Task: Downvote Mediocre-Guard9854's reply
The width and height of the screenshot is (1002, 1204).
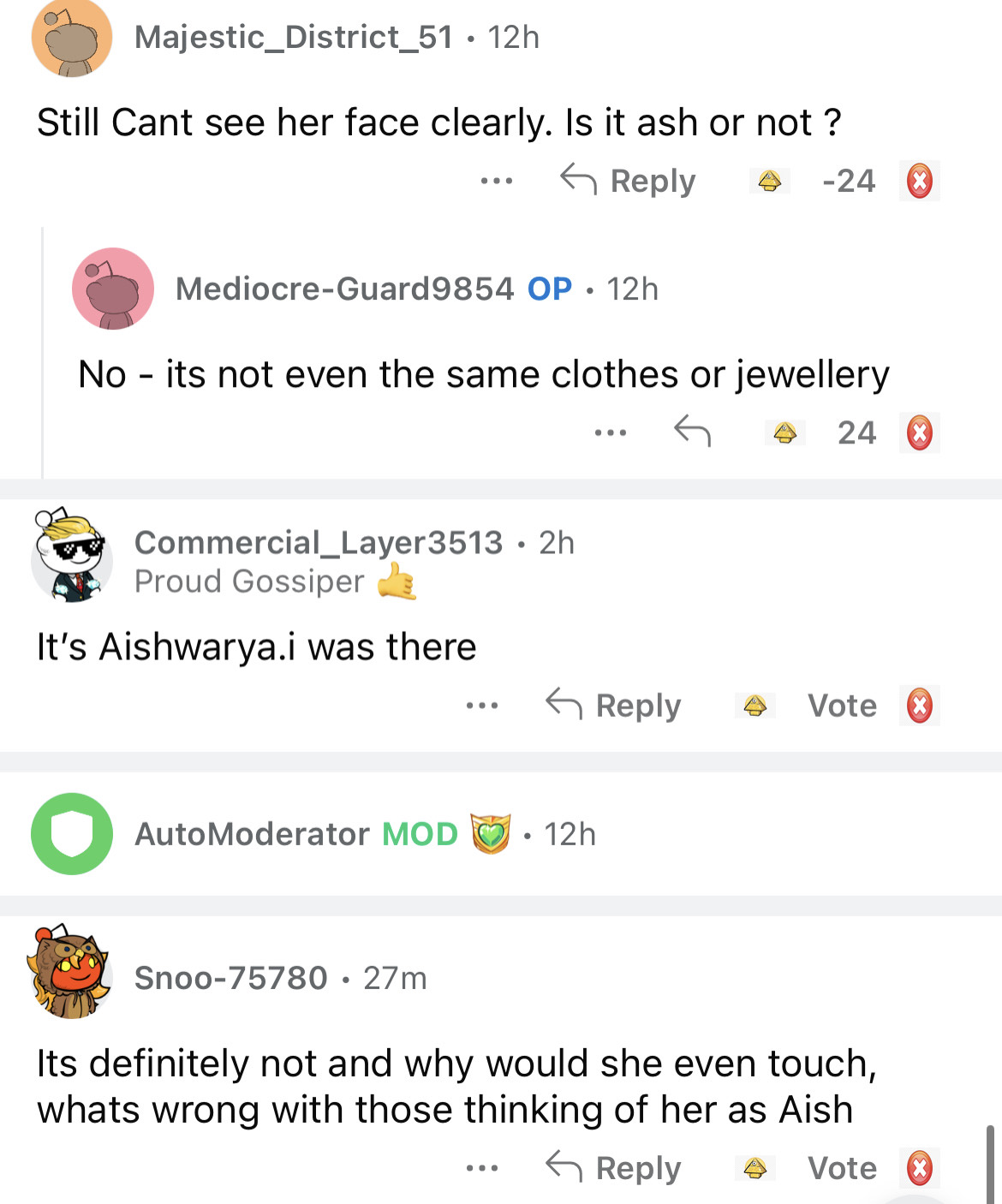Action: (x=919, y=432)
